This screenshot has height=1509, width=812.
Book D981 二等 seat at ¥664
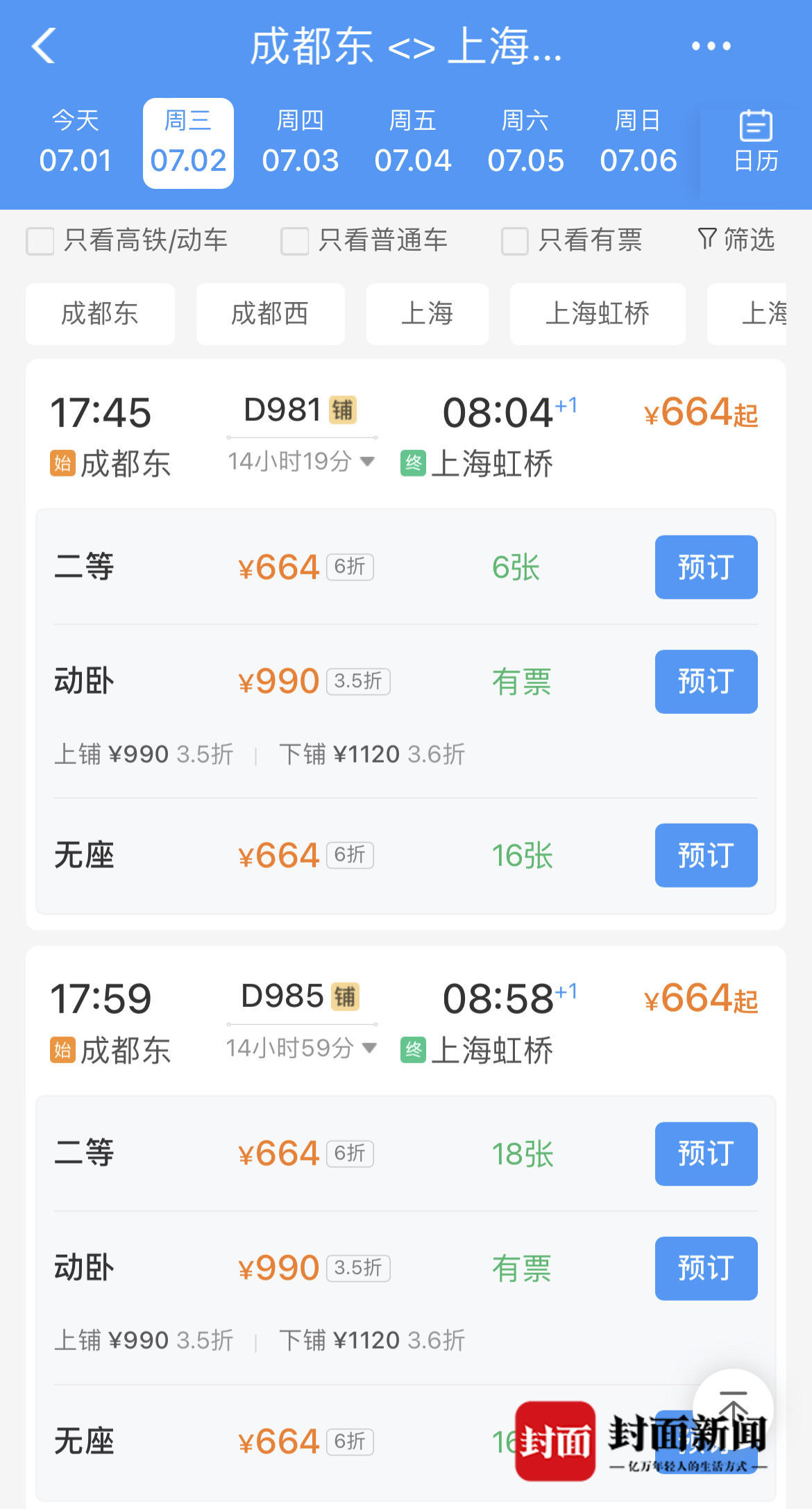(706, 567)
